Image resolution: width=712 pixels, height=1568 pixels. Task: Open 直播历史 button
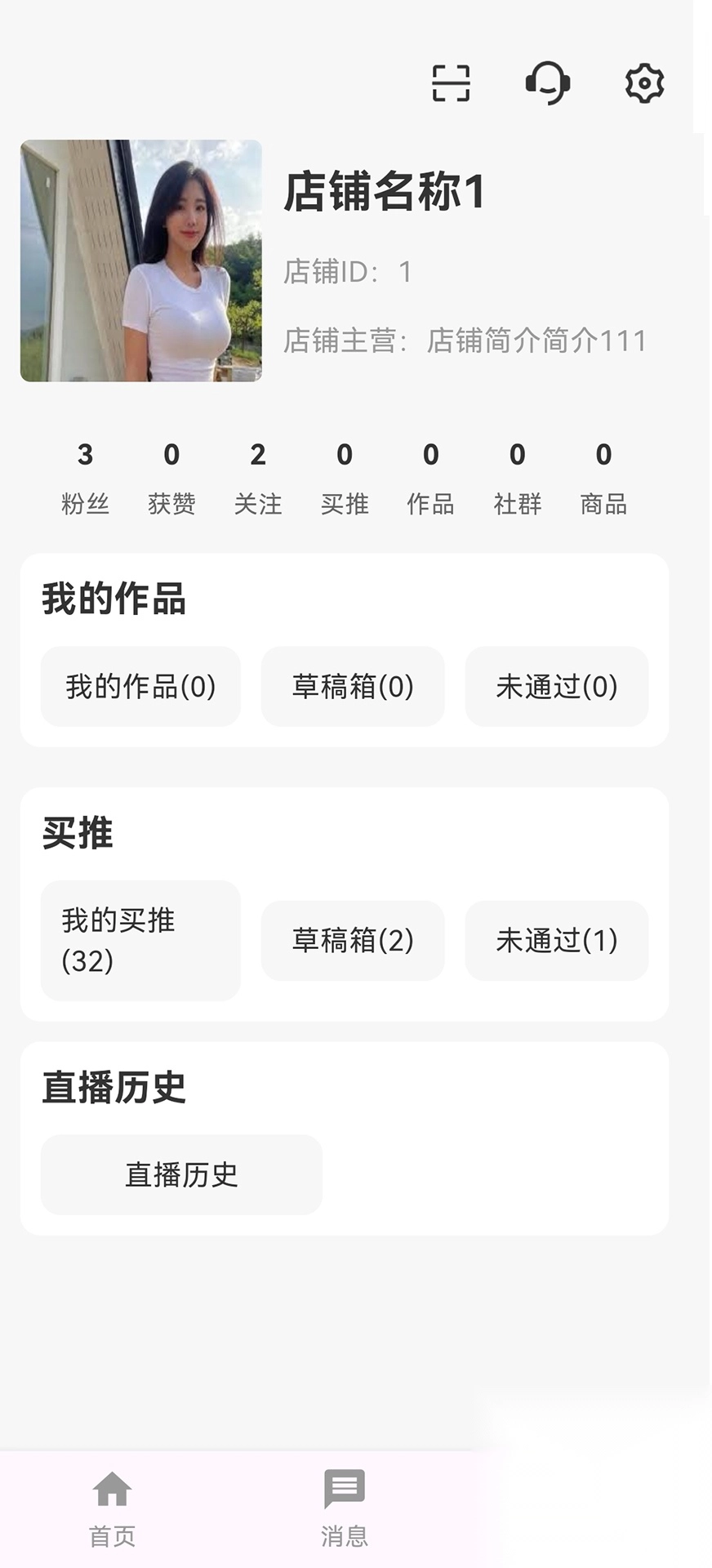tap(181, 1175)
